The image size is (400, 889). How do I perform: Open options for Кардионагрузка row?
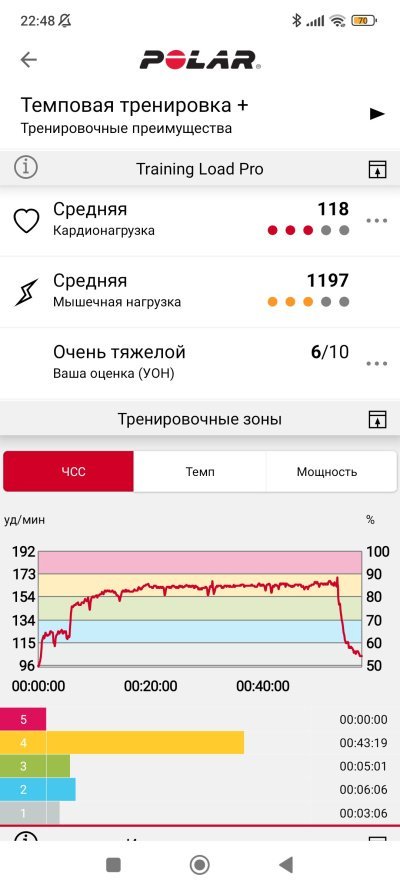click(x=377, y=220)
